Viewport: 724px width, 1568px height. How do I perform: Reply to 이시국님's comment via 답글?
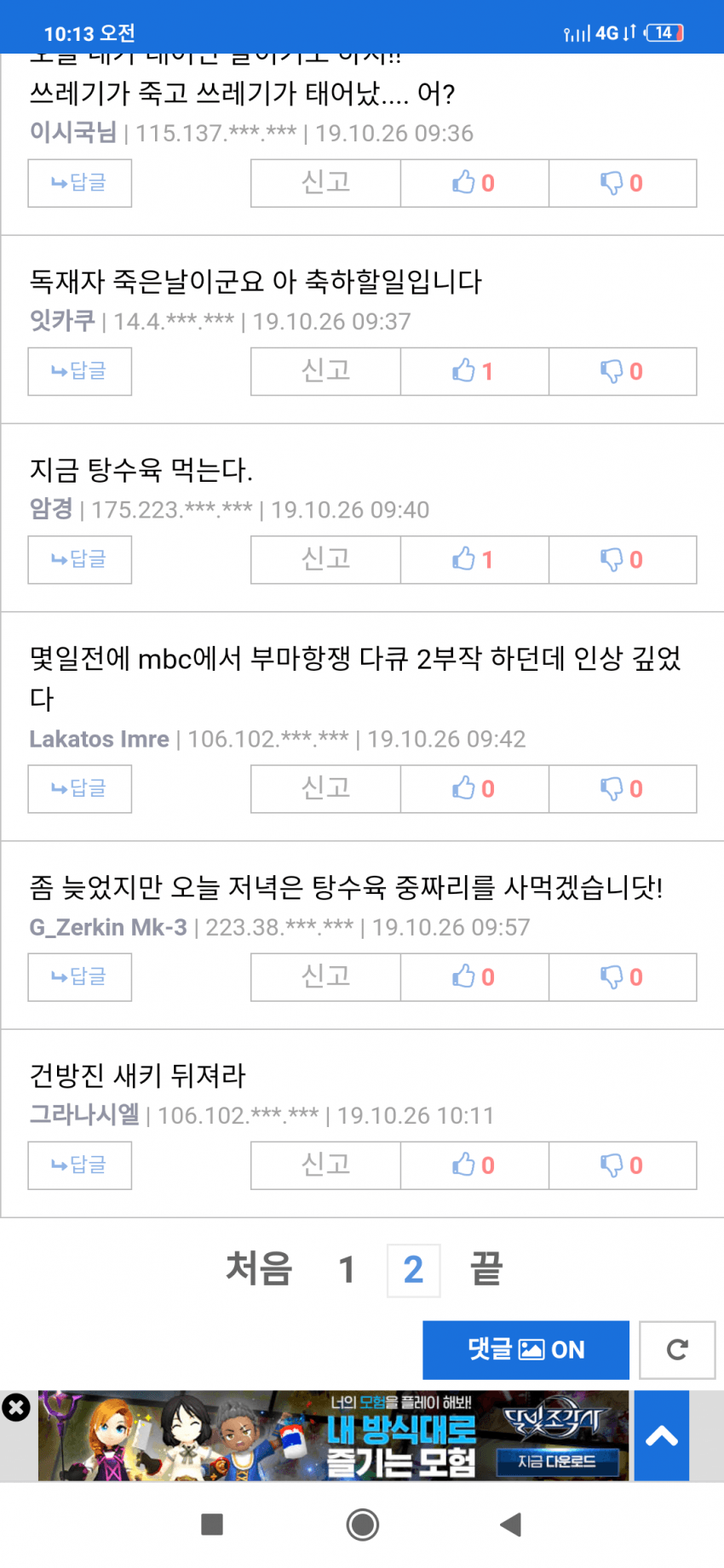pos(79,183)
